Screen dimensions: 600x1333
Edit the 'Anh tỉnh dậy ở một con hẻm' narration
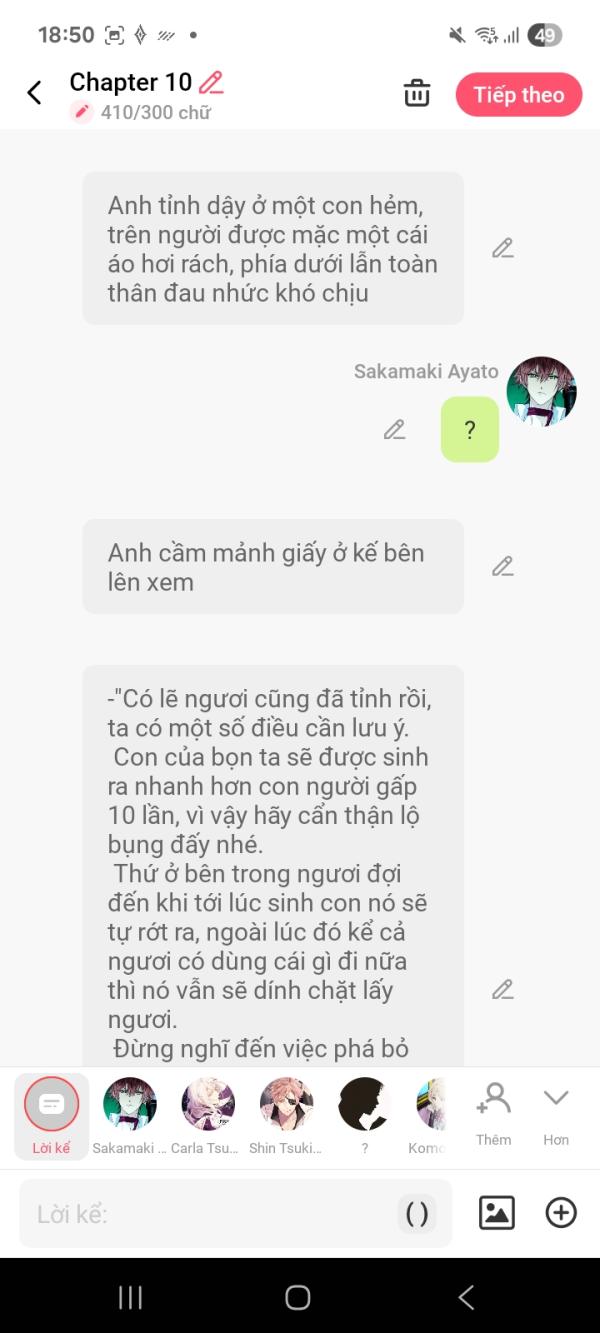click(x=502, y=248)
